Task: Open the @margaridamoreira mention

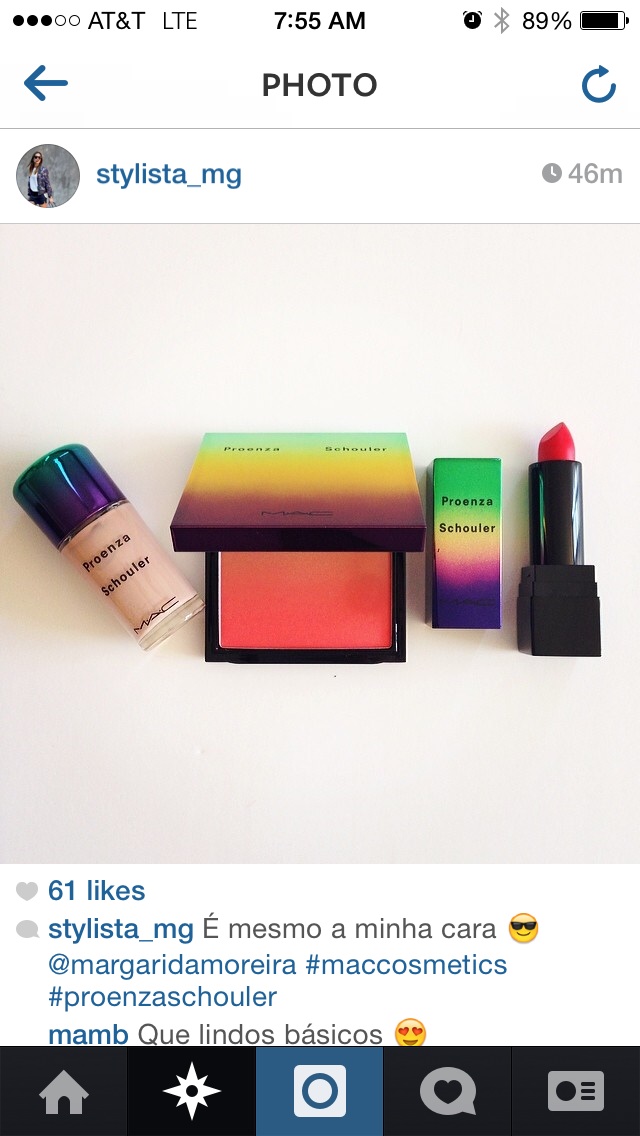Action: pyautogui.click(x=173, y=965)
